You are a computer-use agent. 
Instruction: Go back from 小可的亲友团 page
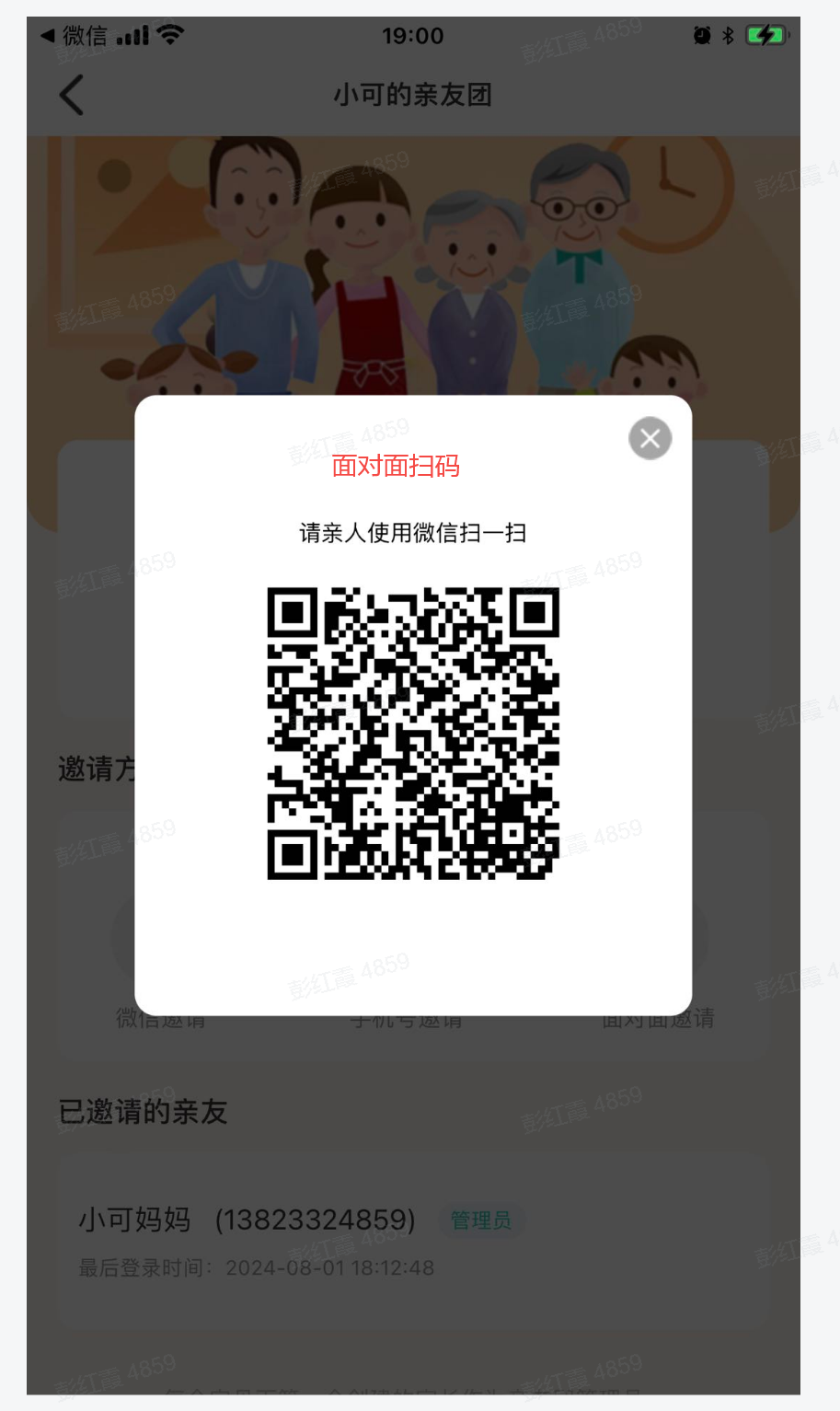tap(72, 95)
